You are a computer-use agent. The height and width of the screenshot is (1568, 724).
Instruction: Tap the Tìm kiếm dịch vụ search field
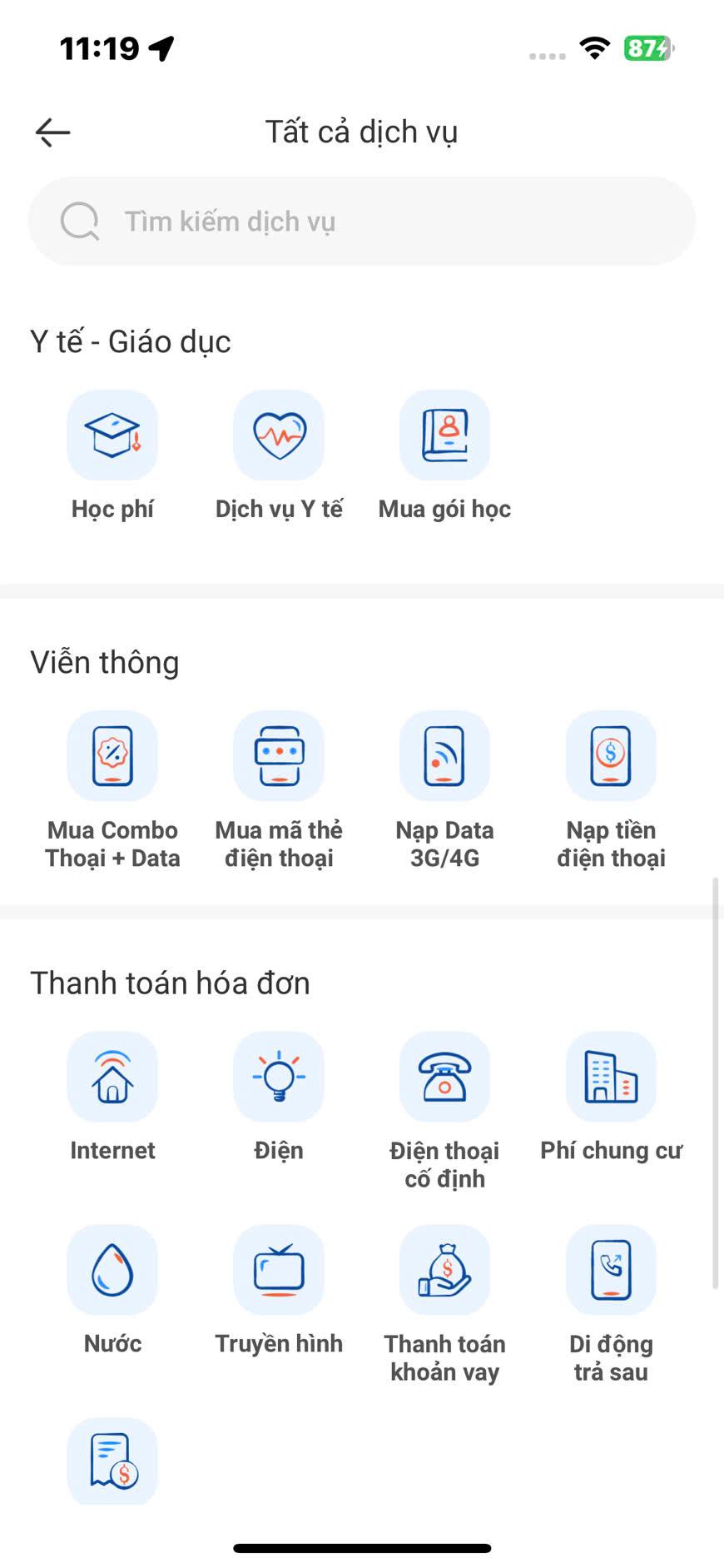pyautogui.click(x=362, y=222)
